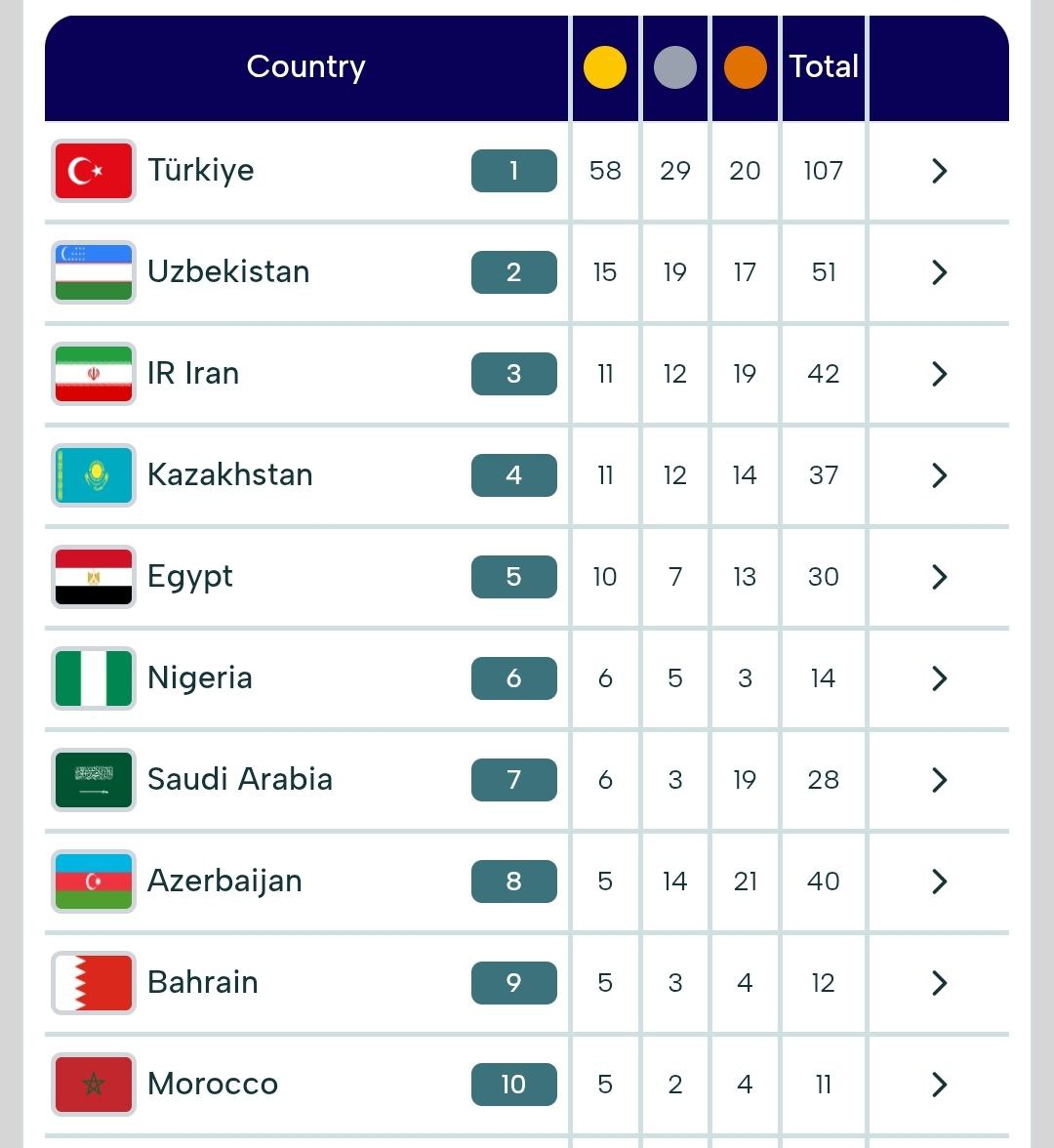Image resolution: width=1054 pixels, height=1148 pixels.
Task: Tap the arrow beside Morocco
Action: [x=939, y=1085]
